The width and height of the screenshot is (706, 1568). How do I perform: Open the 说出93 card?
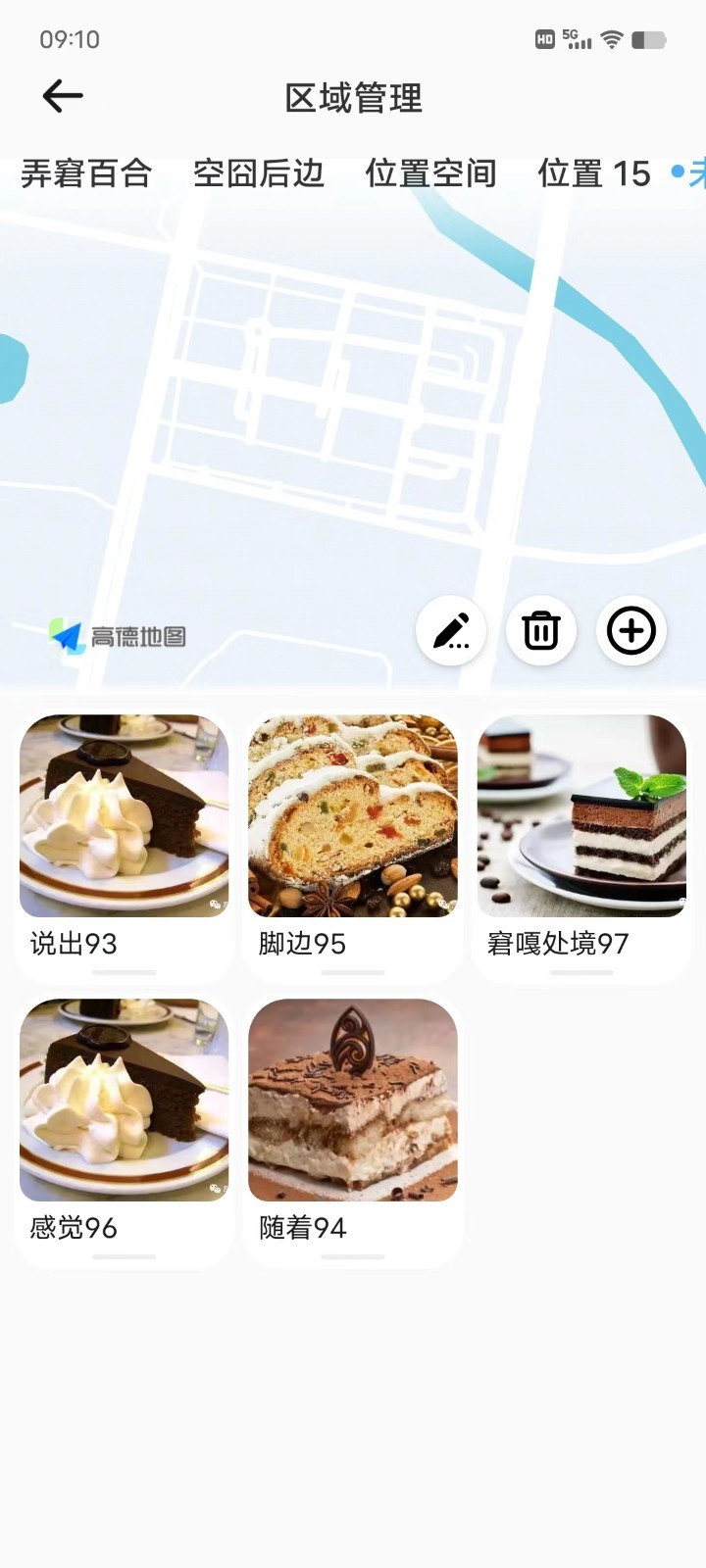[125, 843]
